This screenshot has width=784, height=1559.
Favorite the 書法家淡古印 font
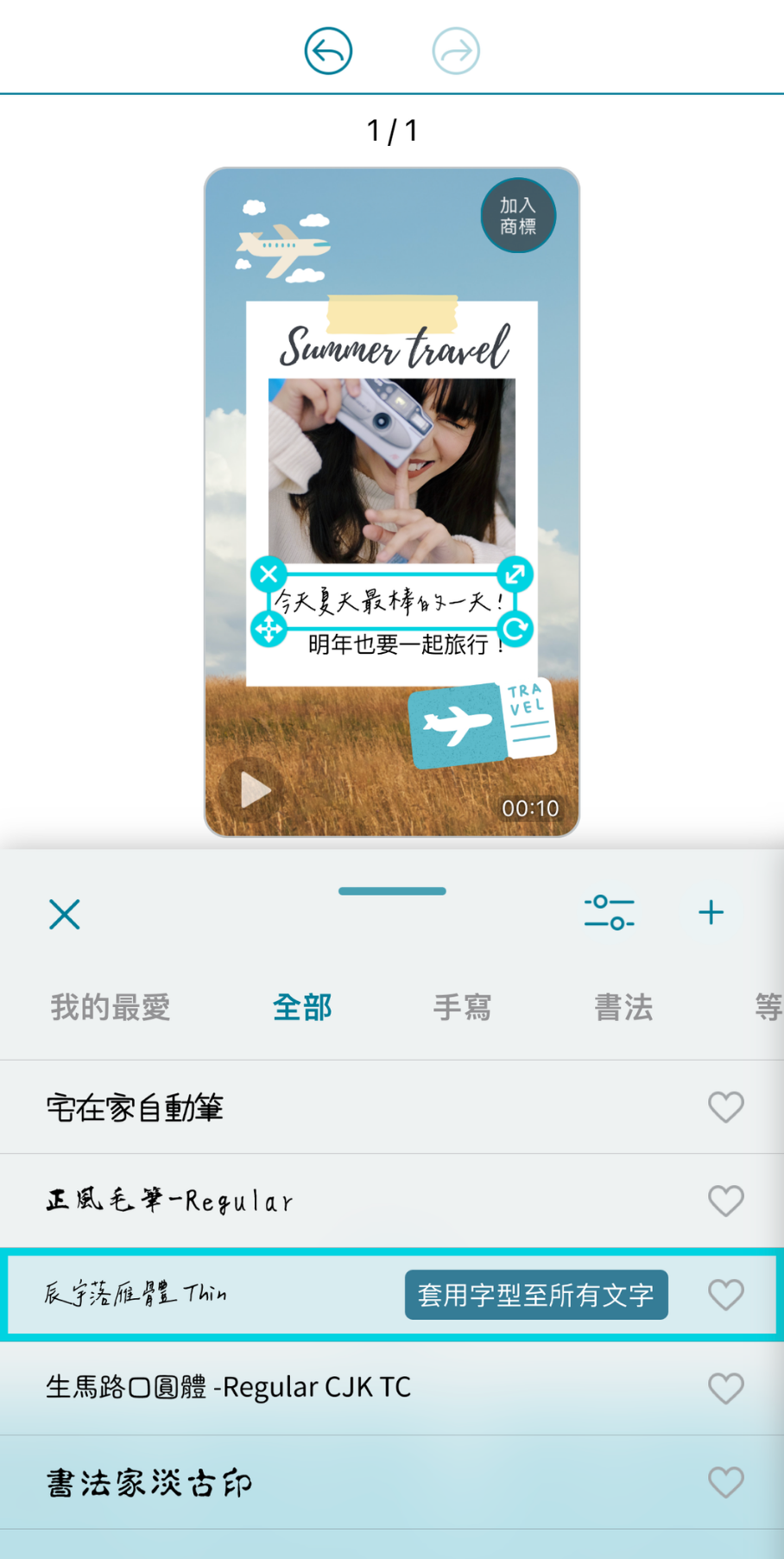tap(725, 1482)
